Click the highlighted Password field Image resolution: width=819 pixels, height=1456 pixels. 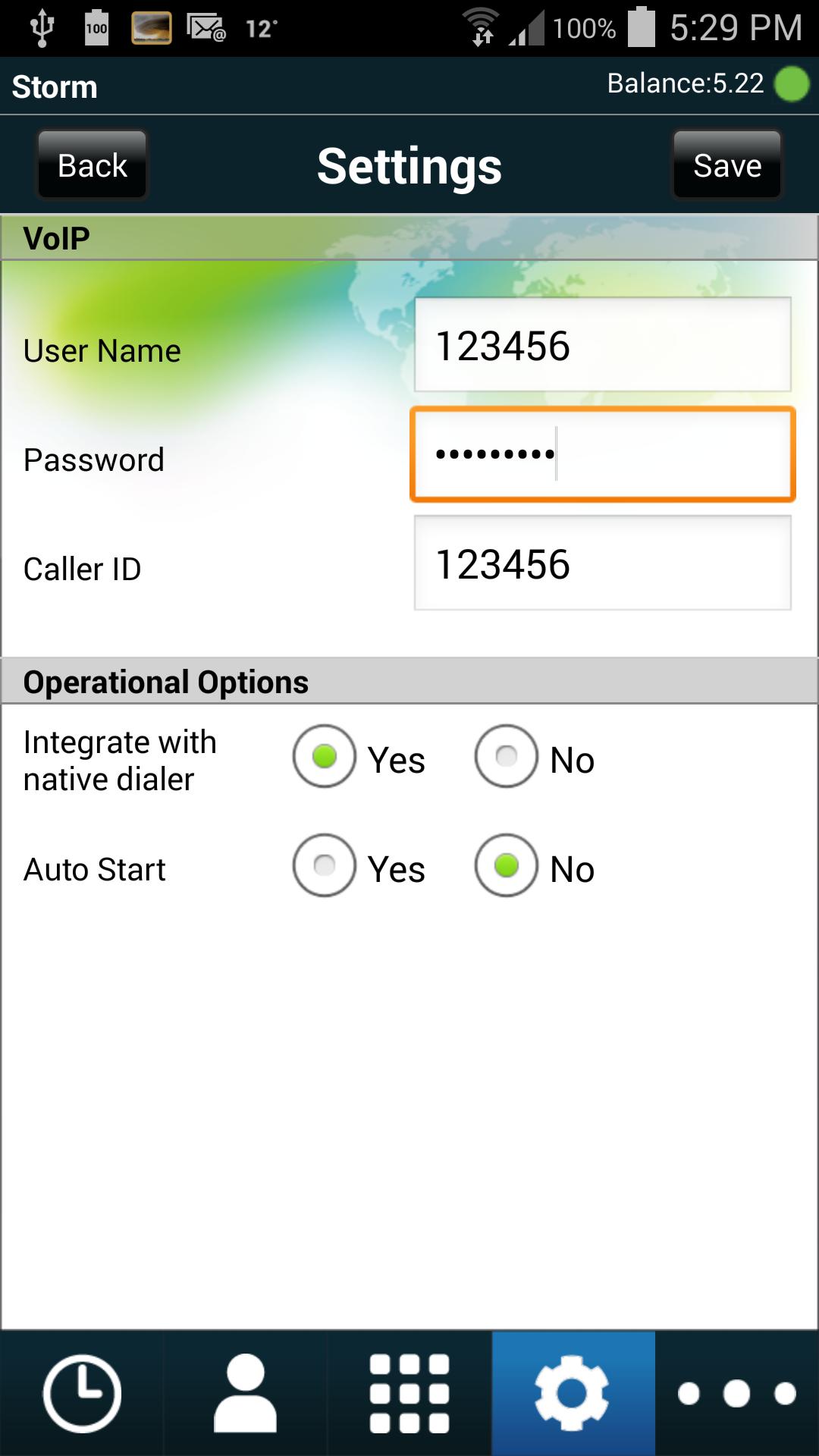(x=601, y=455)
